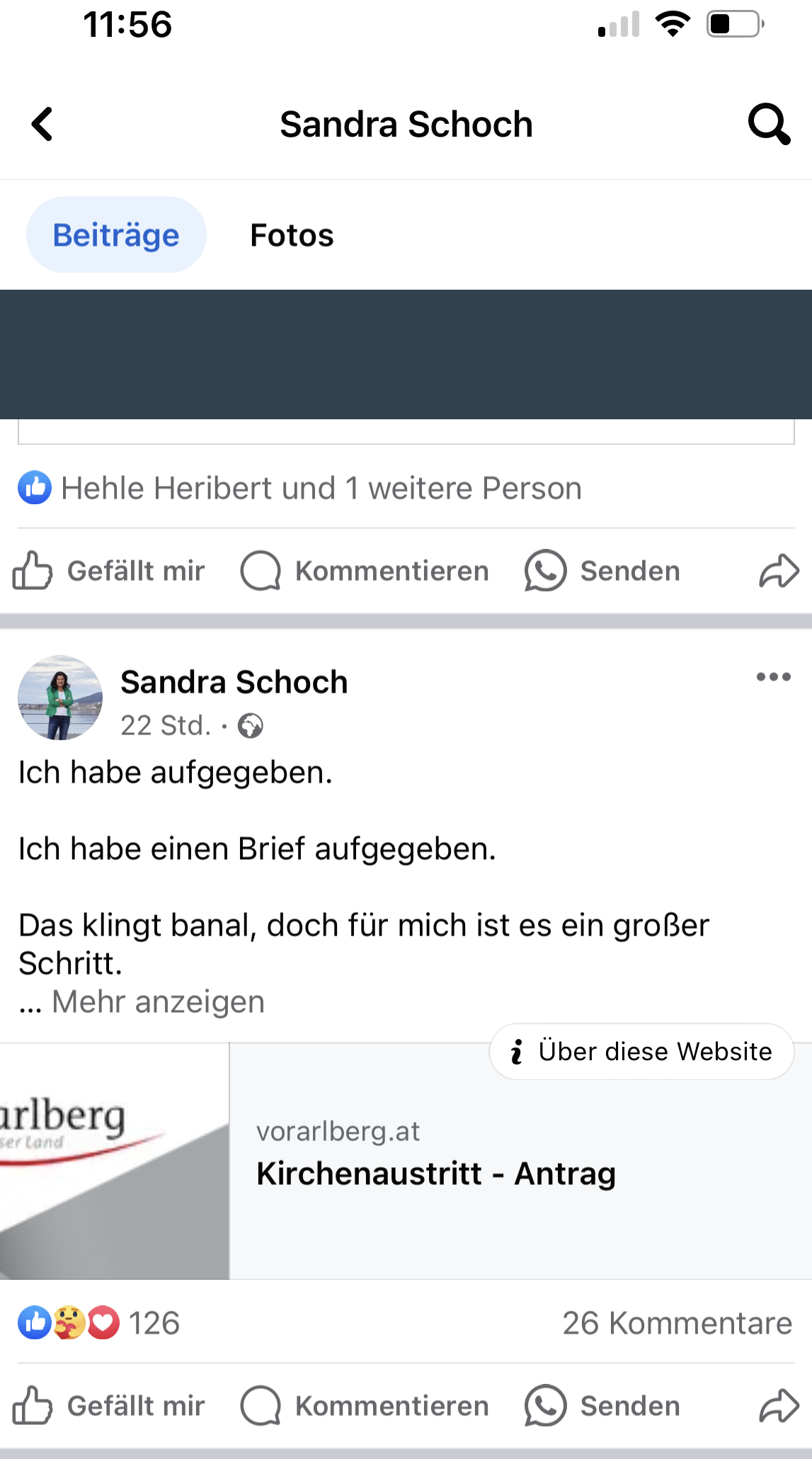Send the Hehle Heribert-liked post via WhatsApp

[602, 571]
